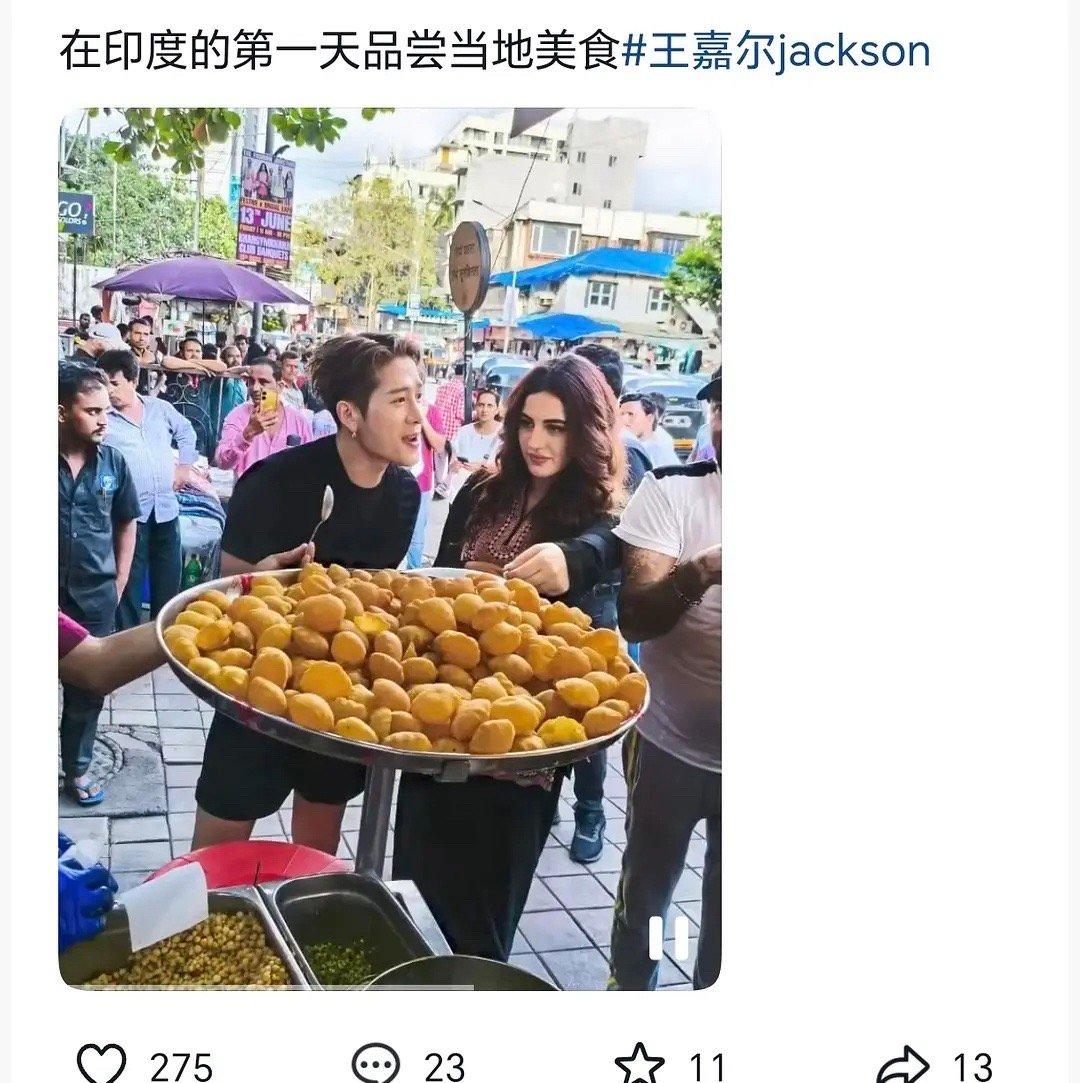Open the street food video in full view

(x=390, y=548)
